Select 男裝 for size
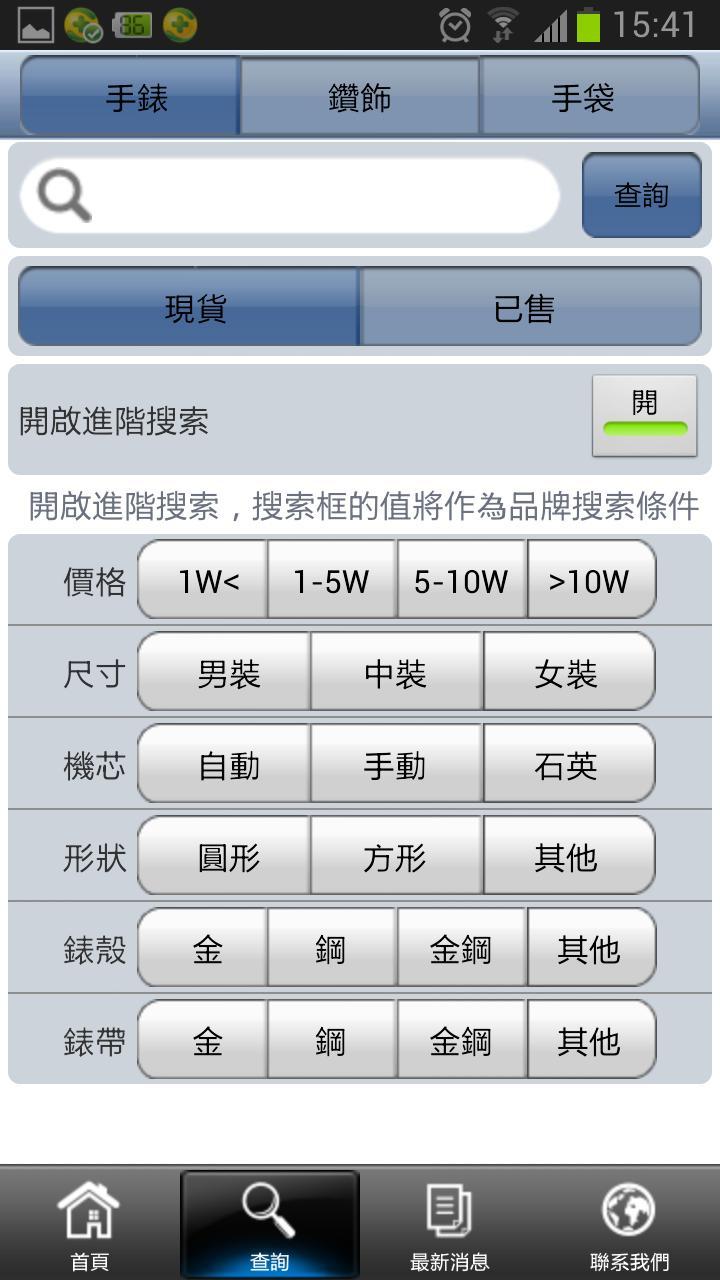Viewport: 720px width, 1280px height. click(226, 672)
